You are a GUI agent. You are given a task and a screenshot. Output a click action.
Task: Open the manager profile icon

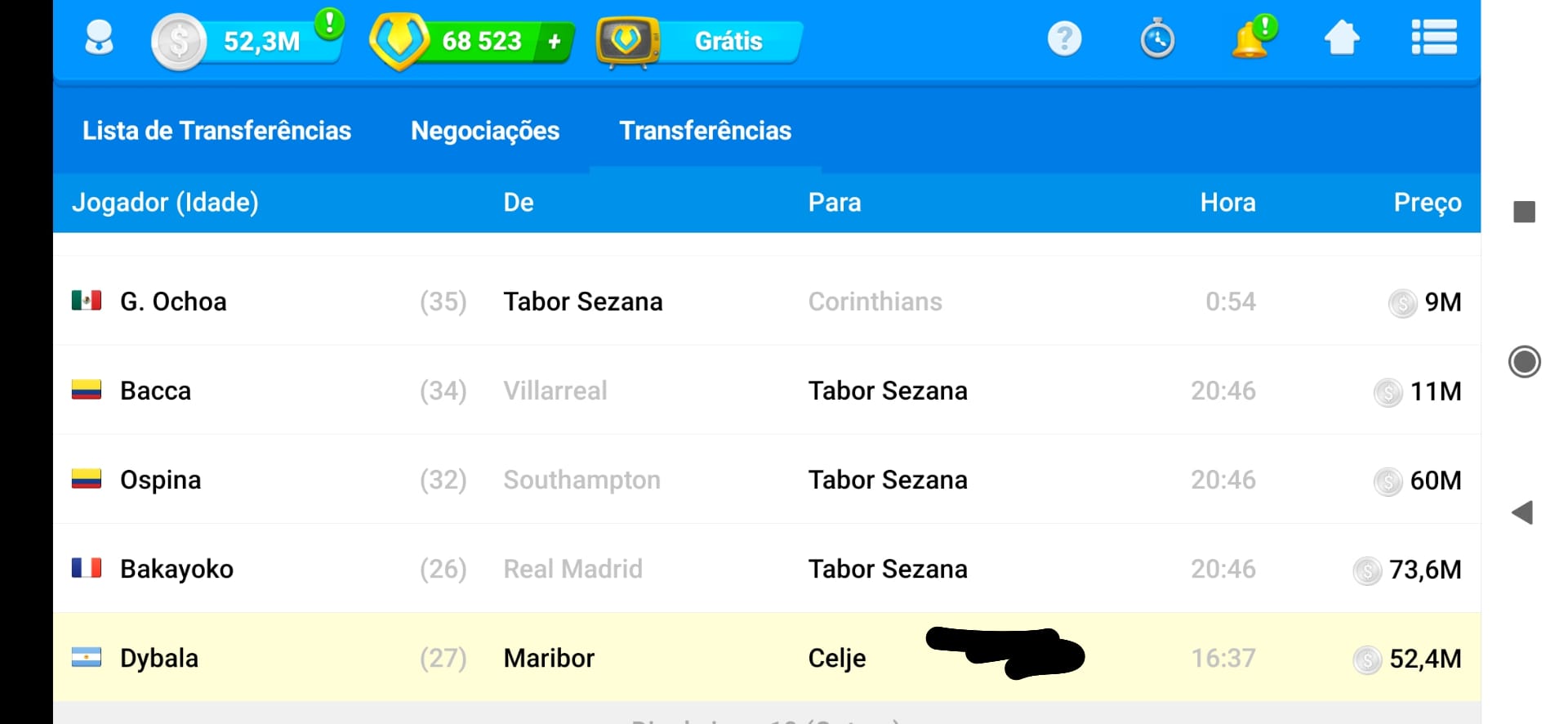pyautogui.click(x=100, y=39)
